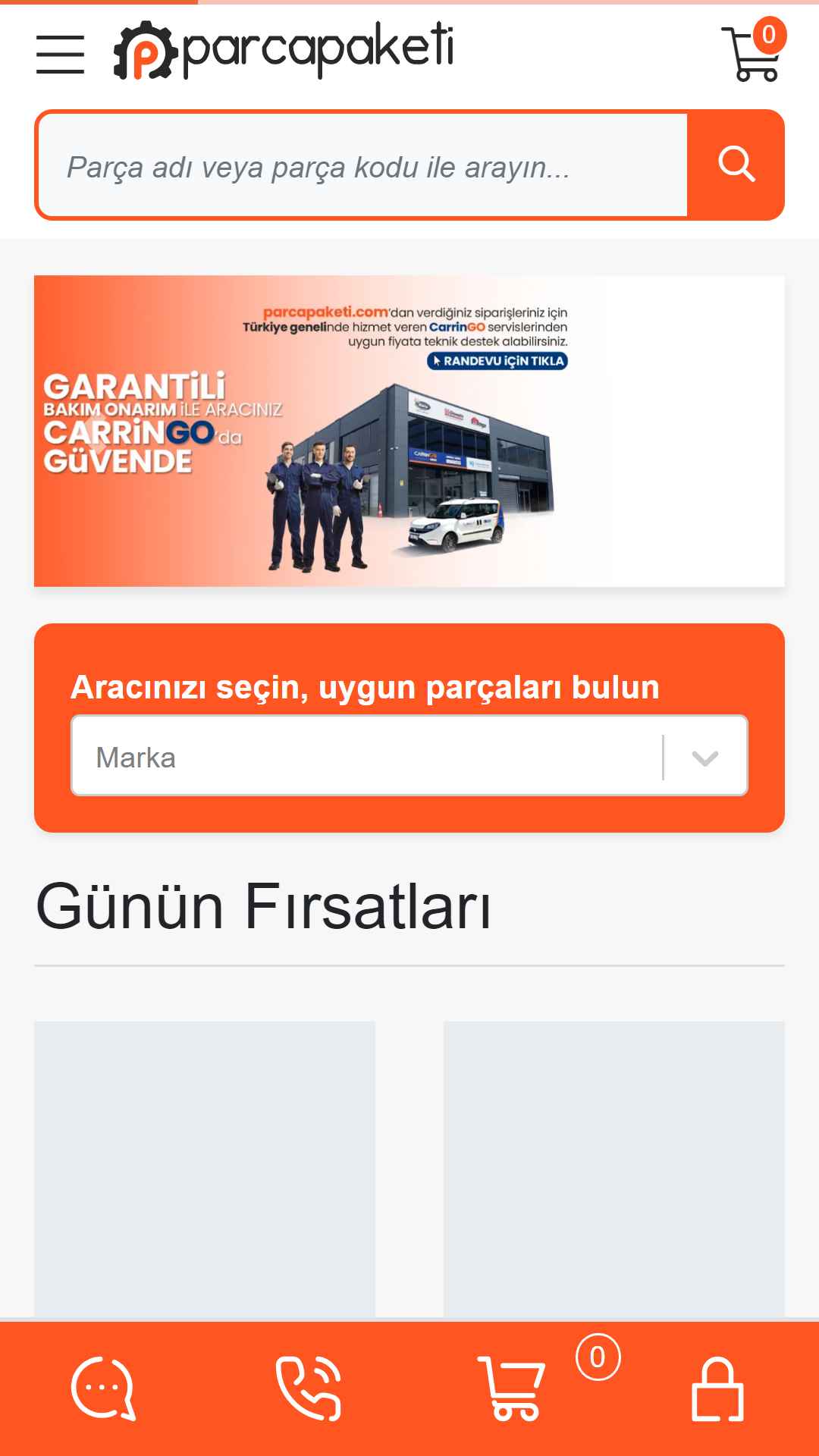Open the cart in the bottom bar
This screenshot has width=819, height=1456.
tap(513, 1389)
